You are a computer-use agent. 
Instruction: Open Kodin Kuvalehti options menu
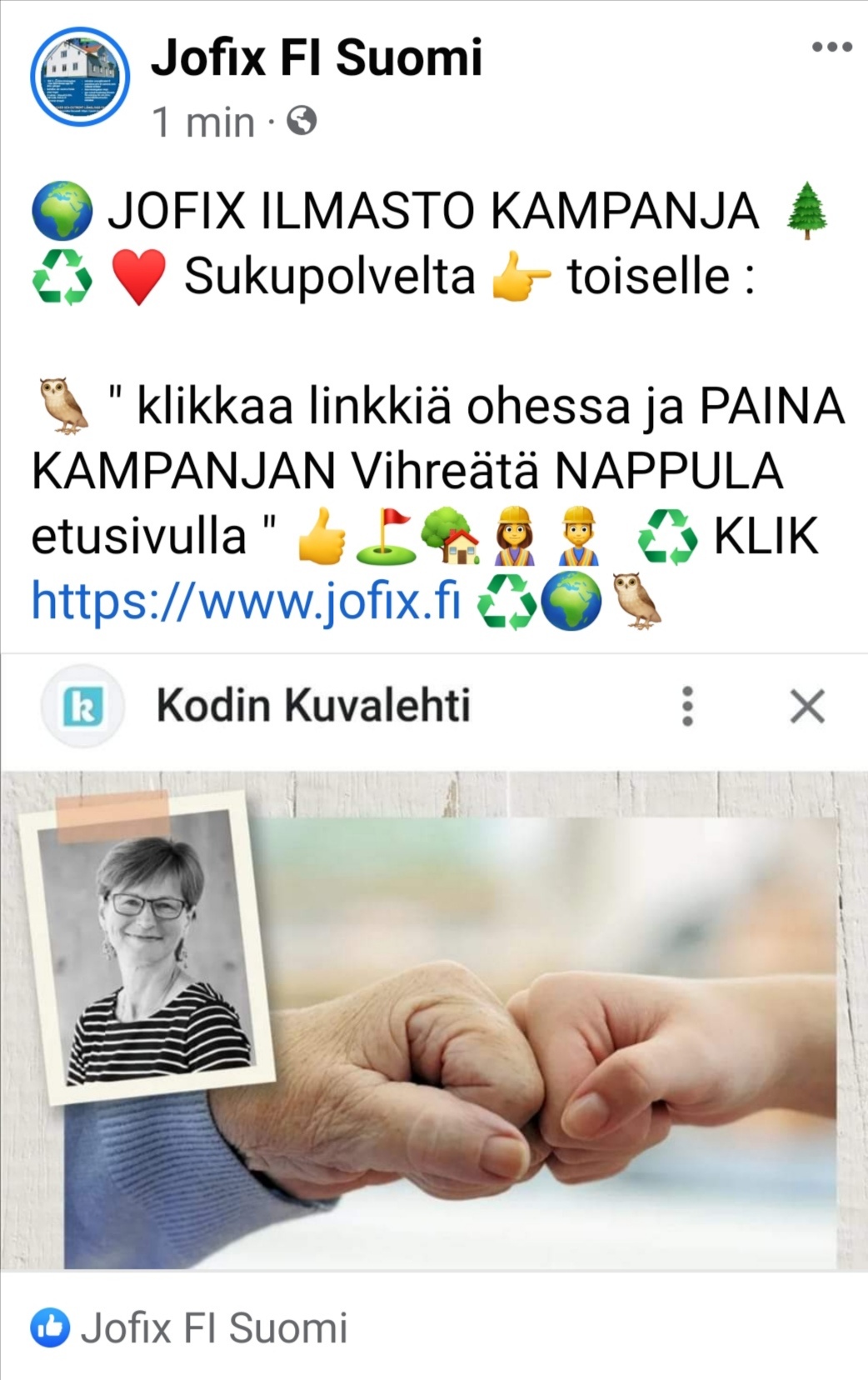(687, 707)
